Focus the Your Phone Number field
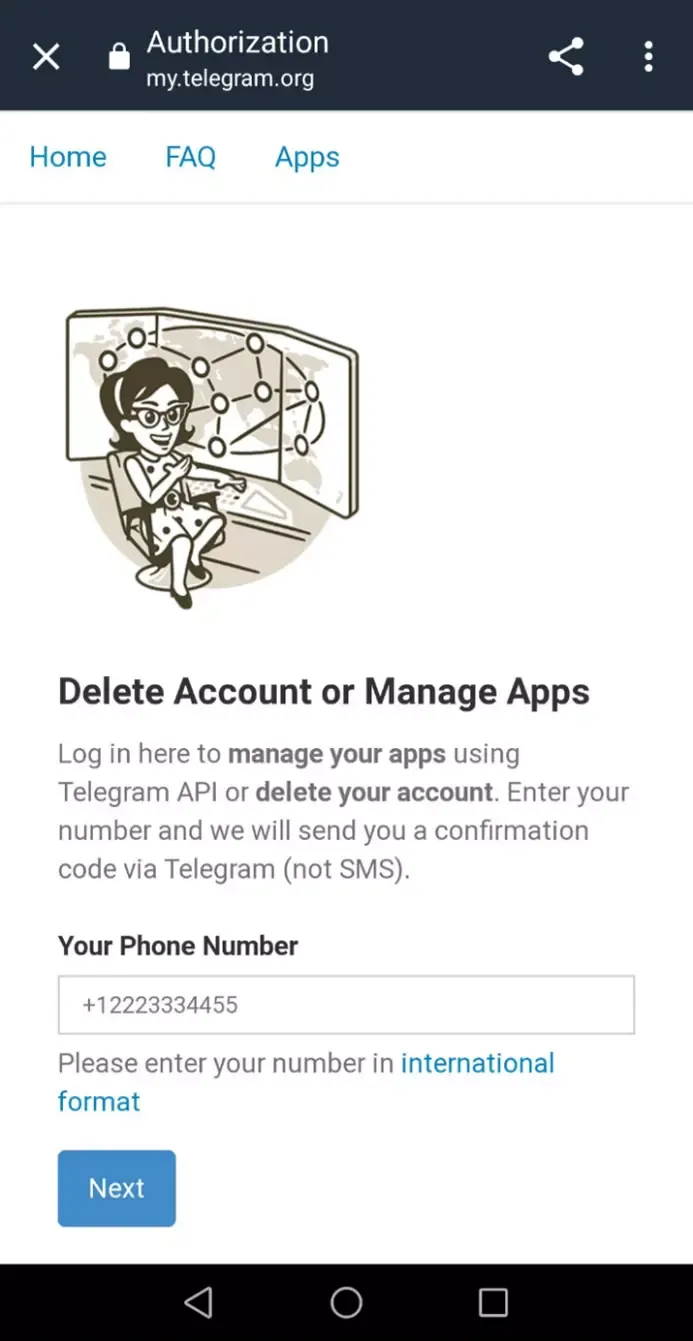Image resolution: width=693 pixels, height=1341 pixels. point(346,1004)
